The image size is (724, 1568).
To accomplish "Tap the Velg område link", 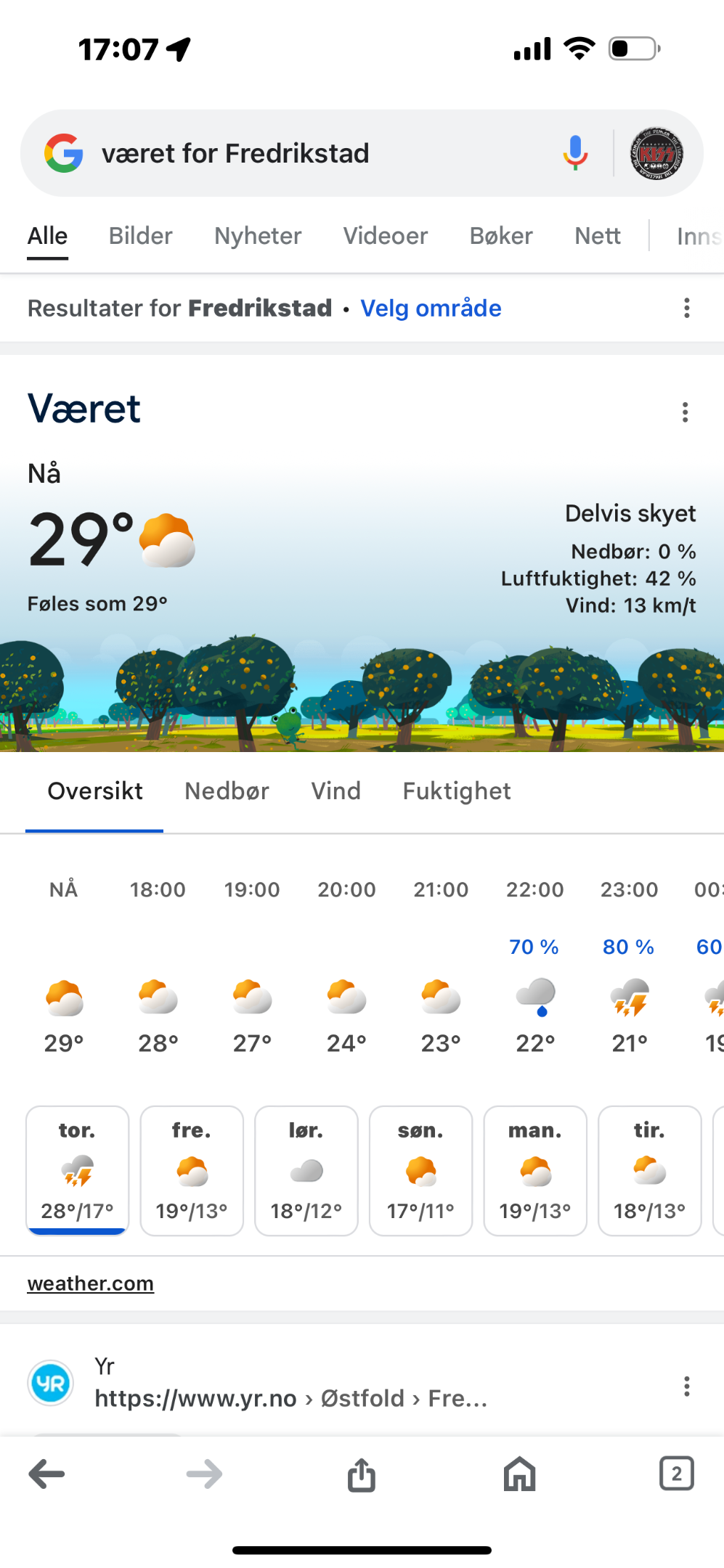I will 431,308.
